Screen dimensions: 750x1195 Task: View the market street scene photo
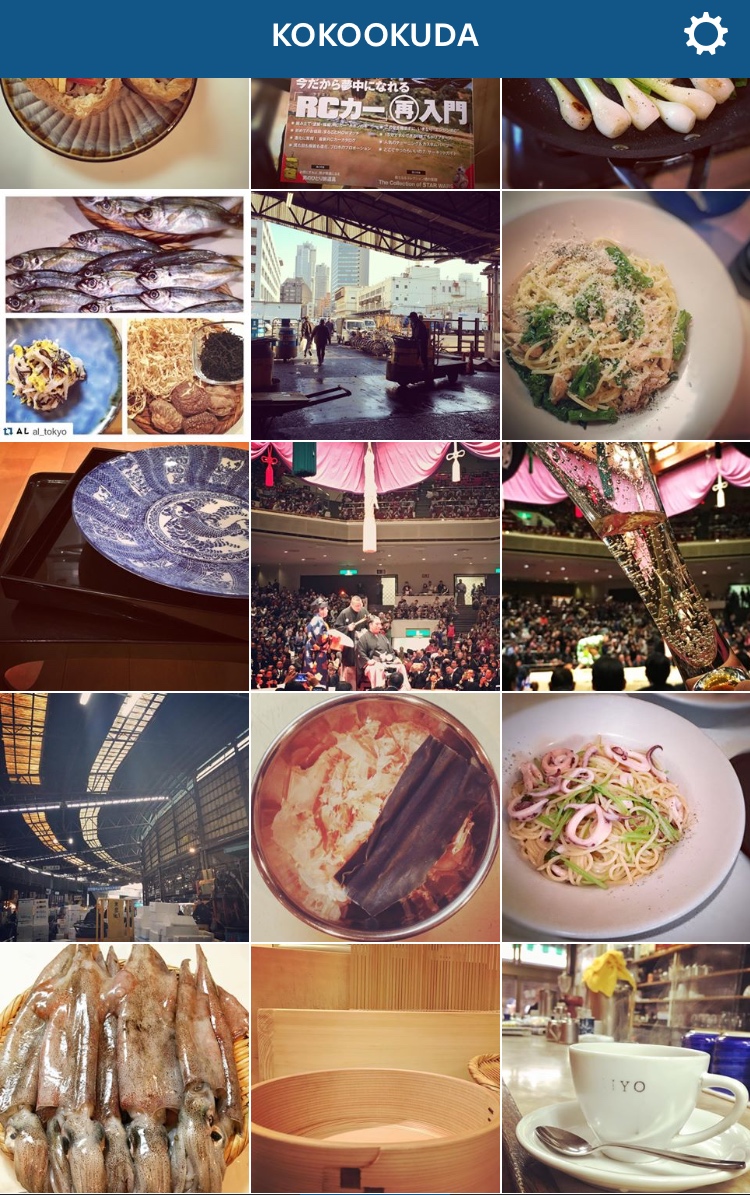375,315
